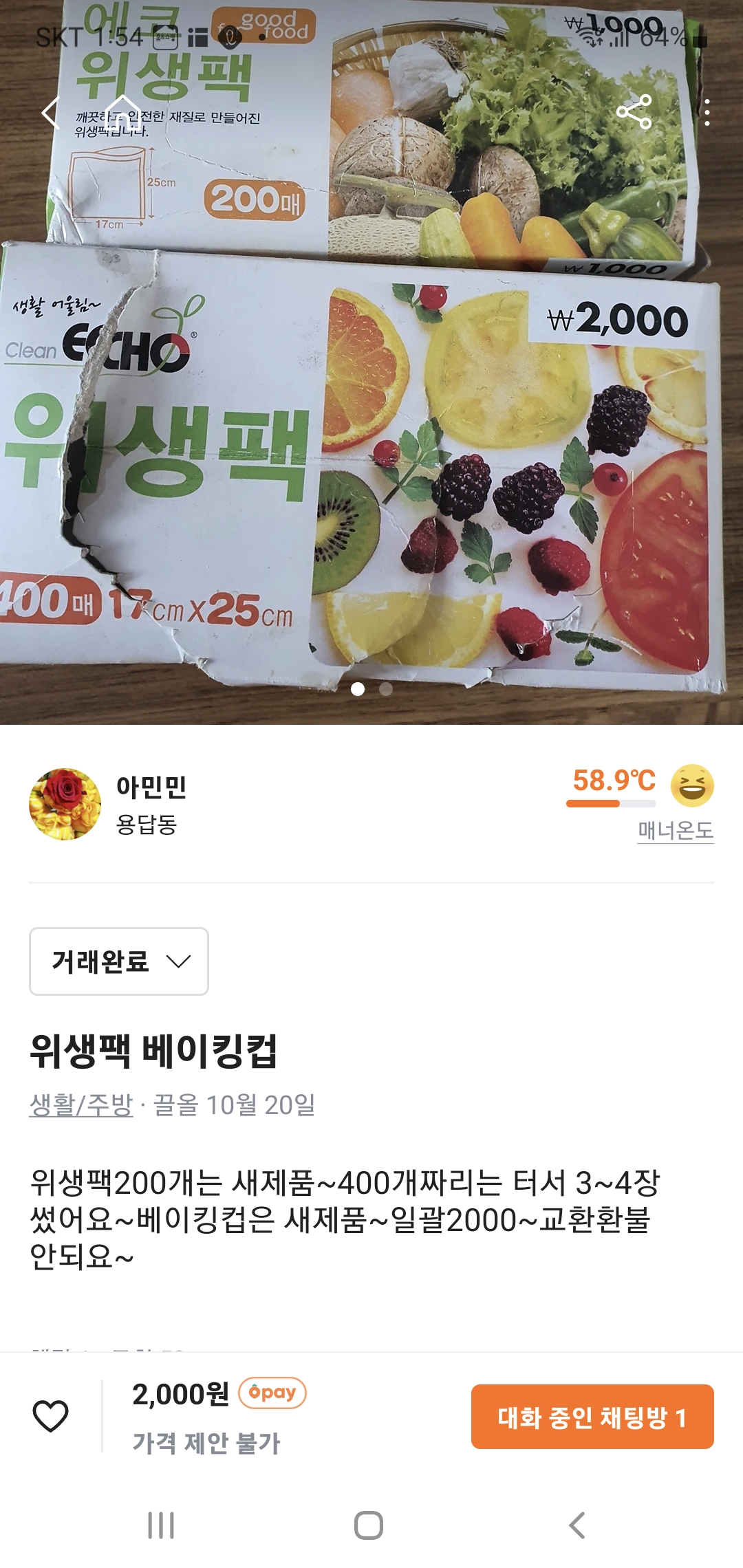This screenshot has height=1568, width=743.
Task: Expand the 거래완료 status dropdown
Action: coord(119,961)
